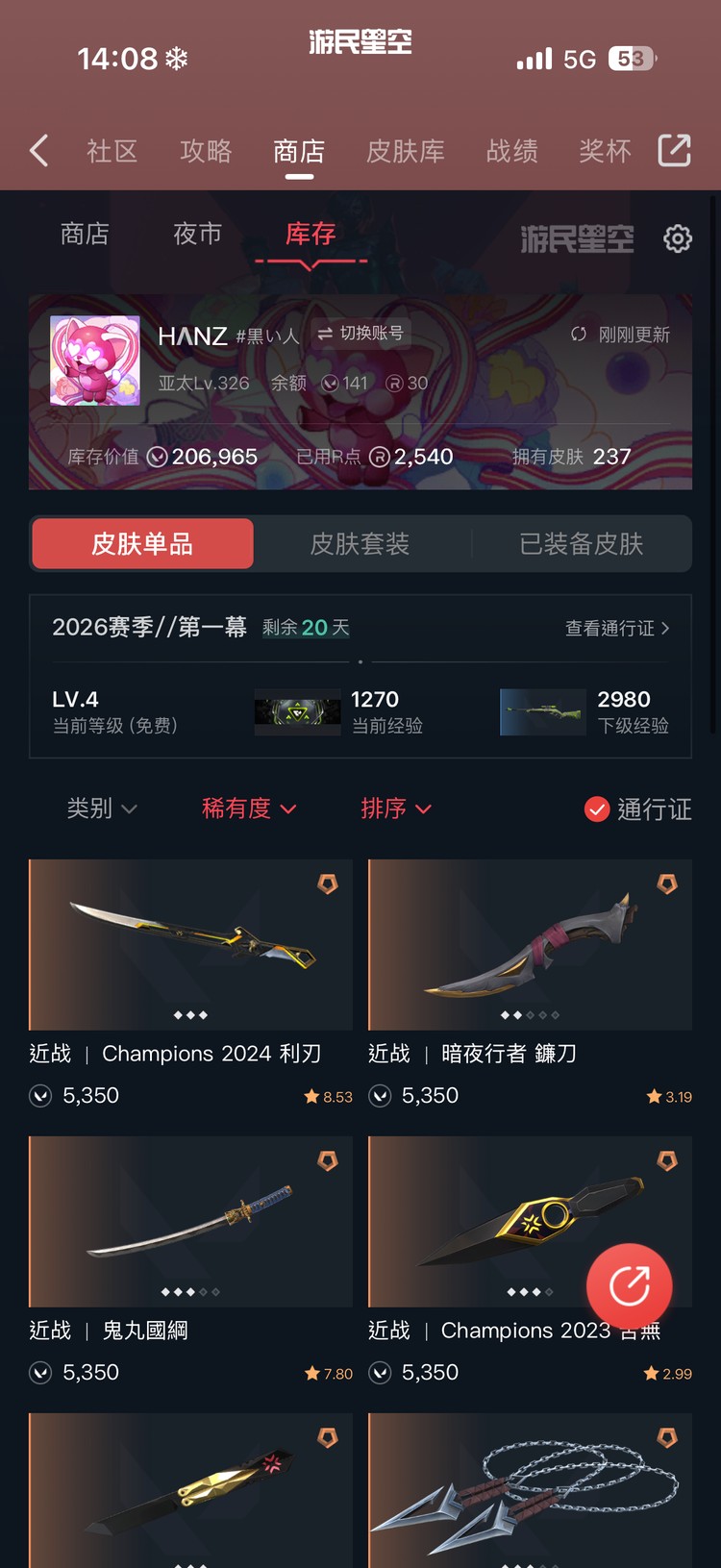Tap the share icon in the top bar
721x1568 pixels.
click(x=674, y=151)
